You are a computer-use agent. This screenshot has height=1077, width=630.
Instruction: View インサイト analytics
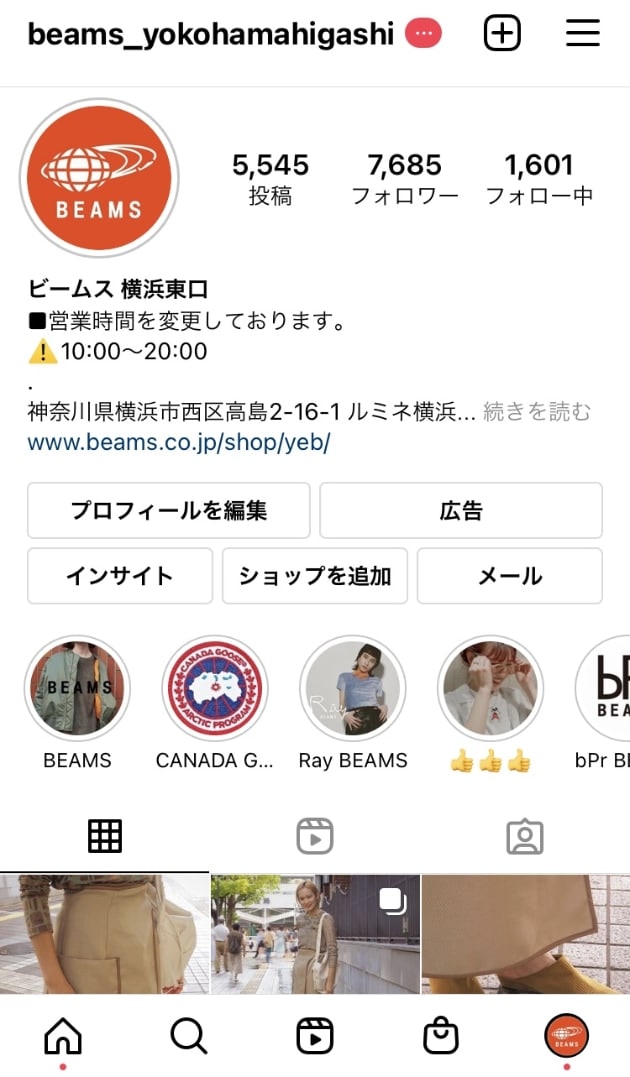pyautogui.click(x=120, y=576)
